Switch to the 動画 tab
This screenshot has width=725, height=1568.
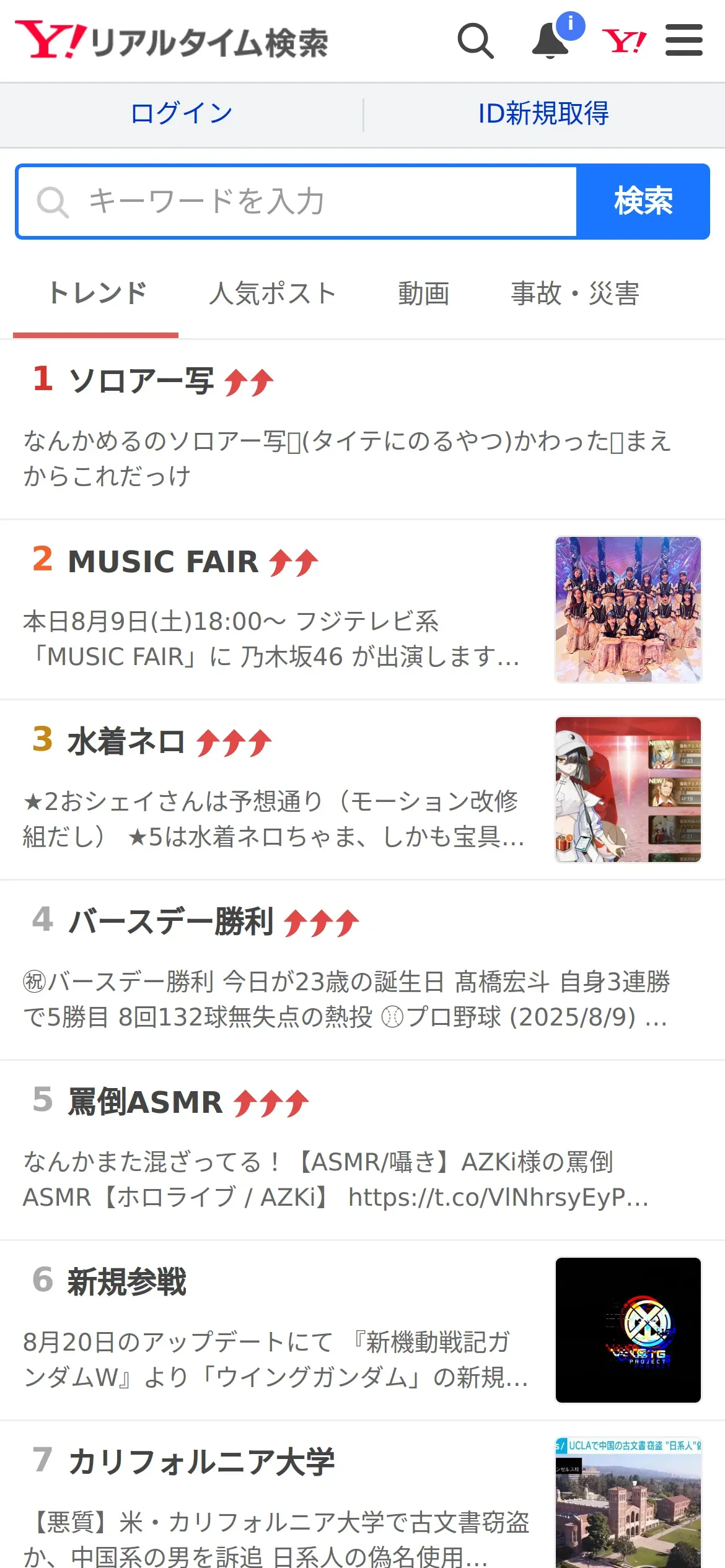(424, 294)
